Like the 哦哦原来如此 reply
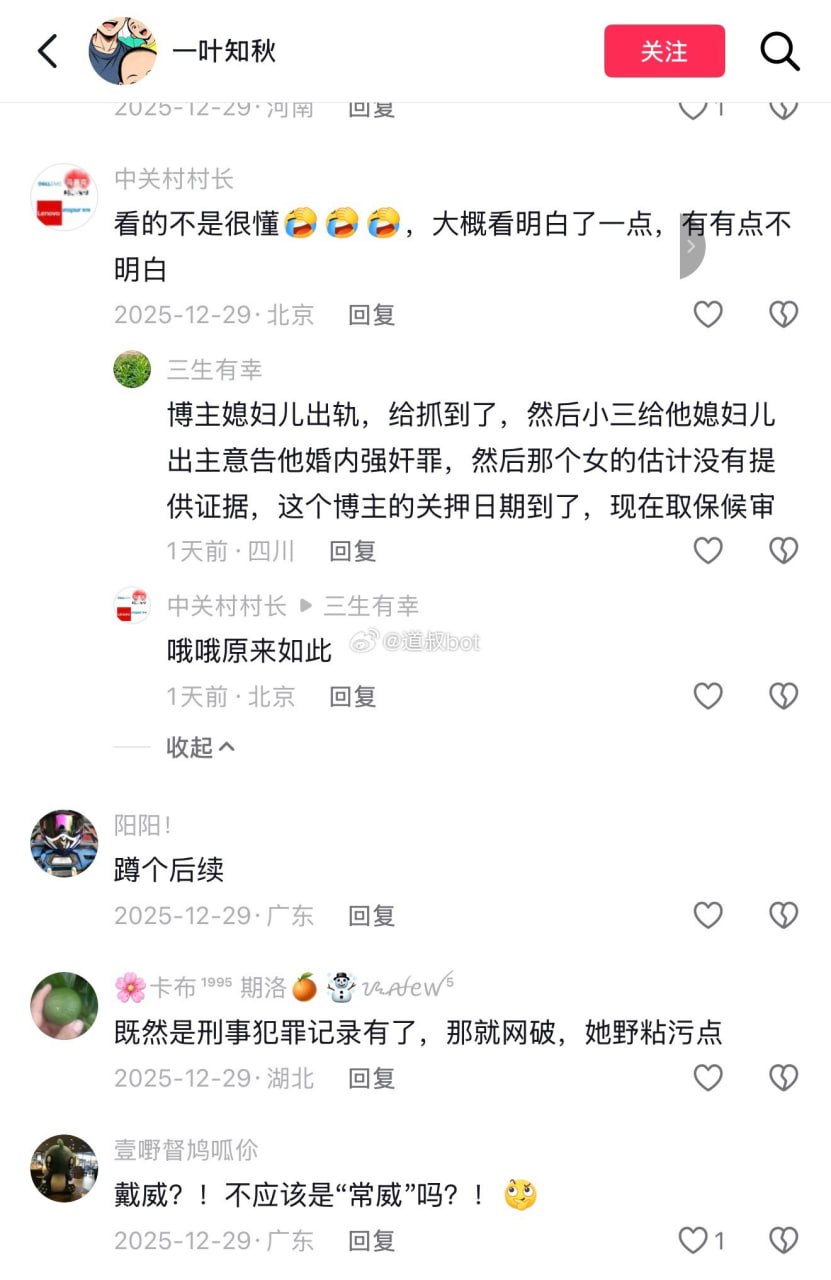This screenshot has width=831, height=1280. (708, 696)
